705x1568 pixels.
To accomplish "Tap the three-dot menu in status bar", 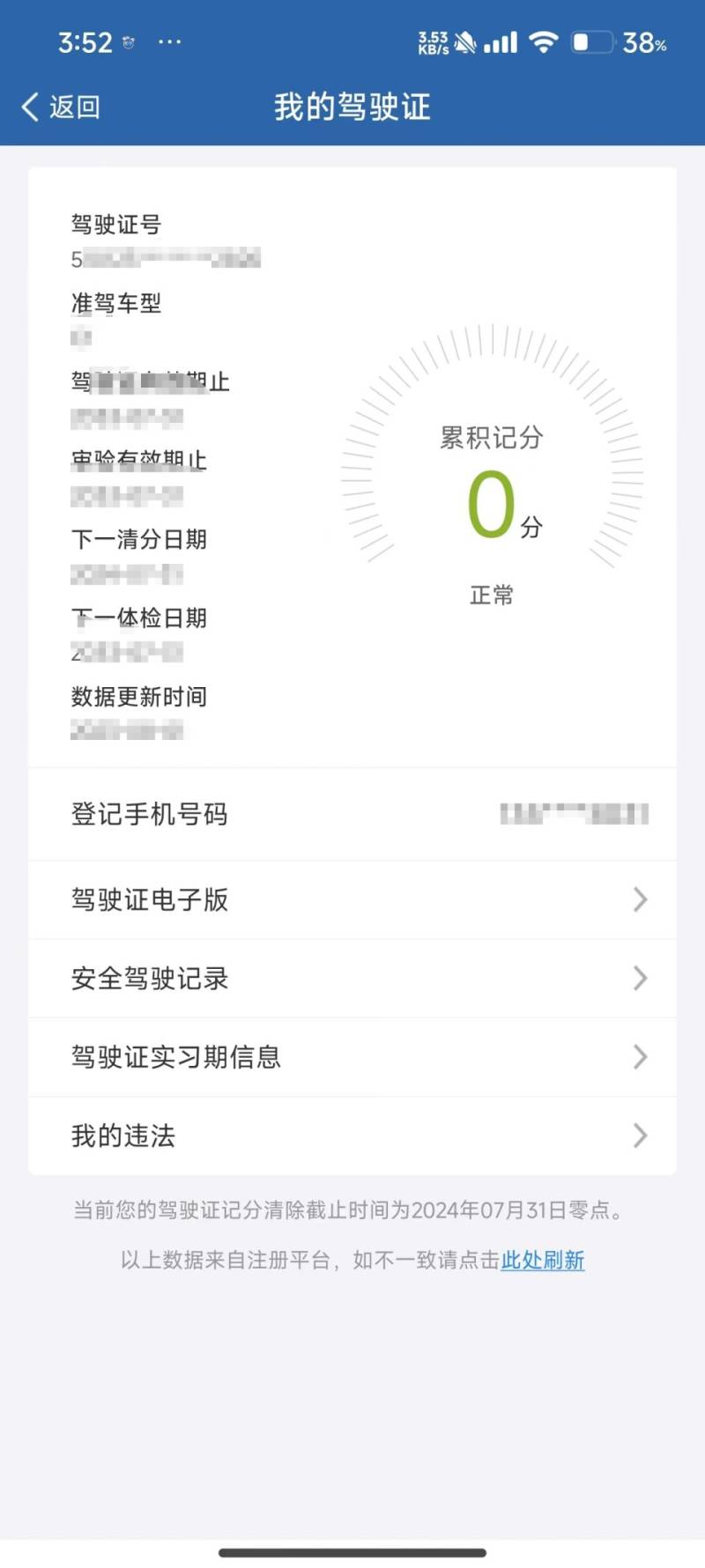I will [x=170, y=41].
